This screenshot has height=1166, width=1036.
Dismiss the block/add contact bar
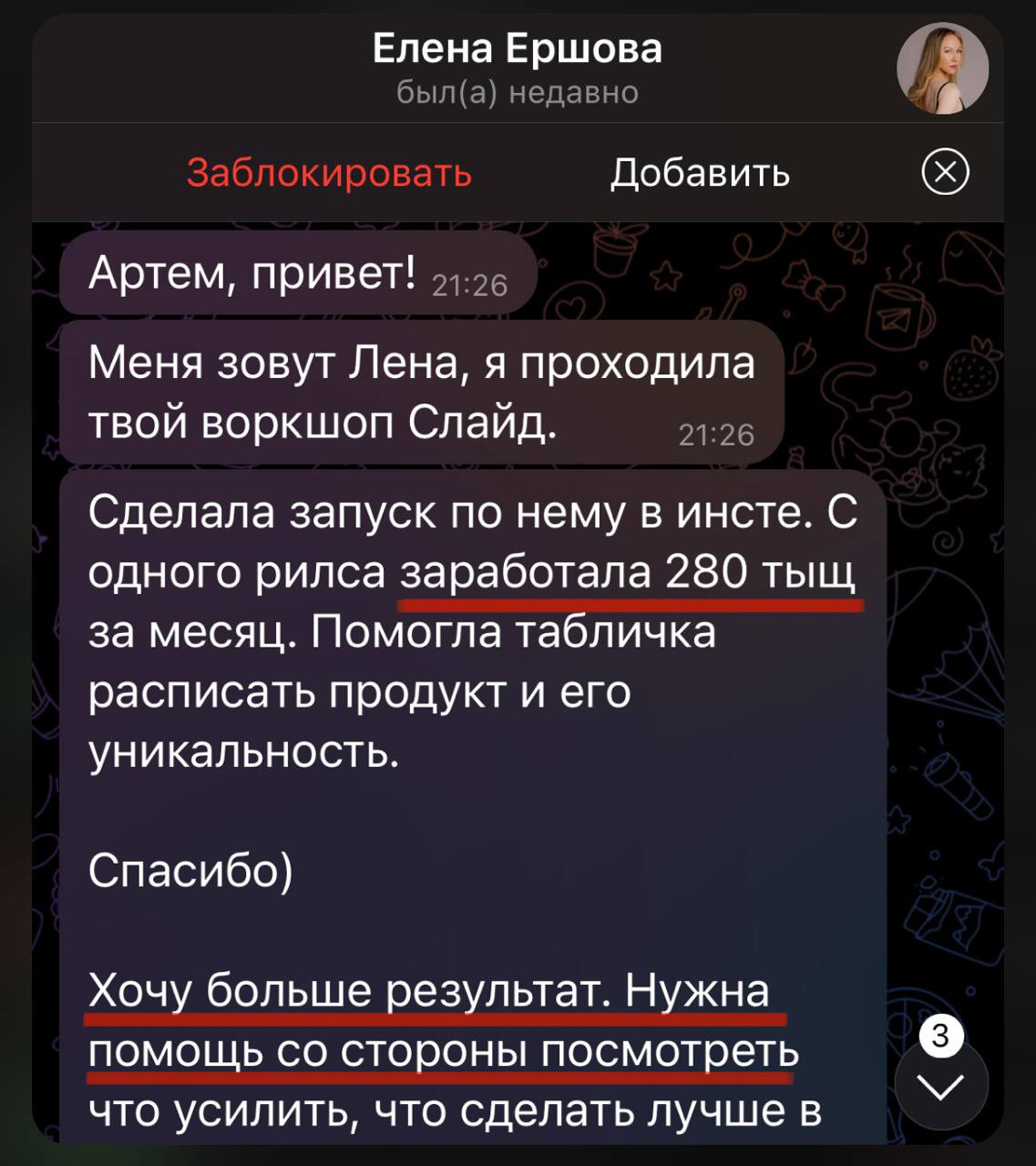coord(945,172)
